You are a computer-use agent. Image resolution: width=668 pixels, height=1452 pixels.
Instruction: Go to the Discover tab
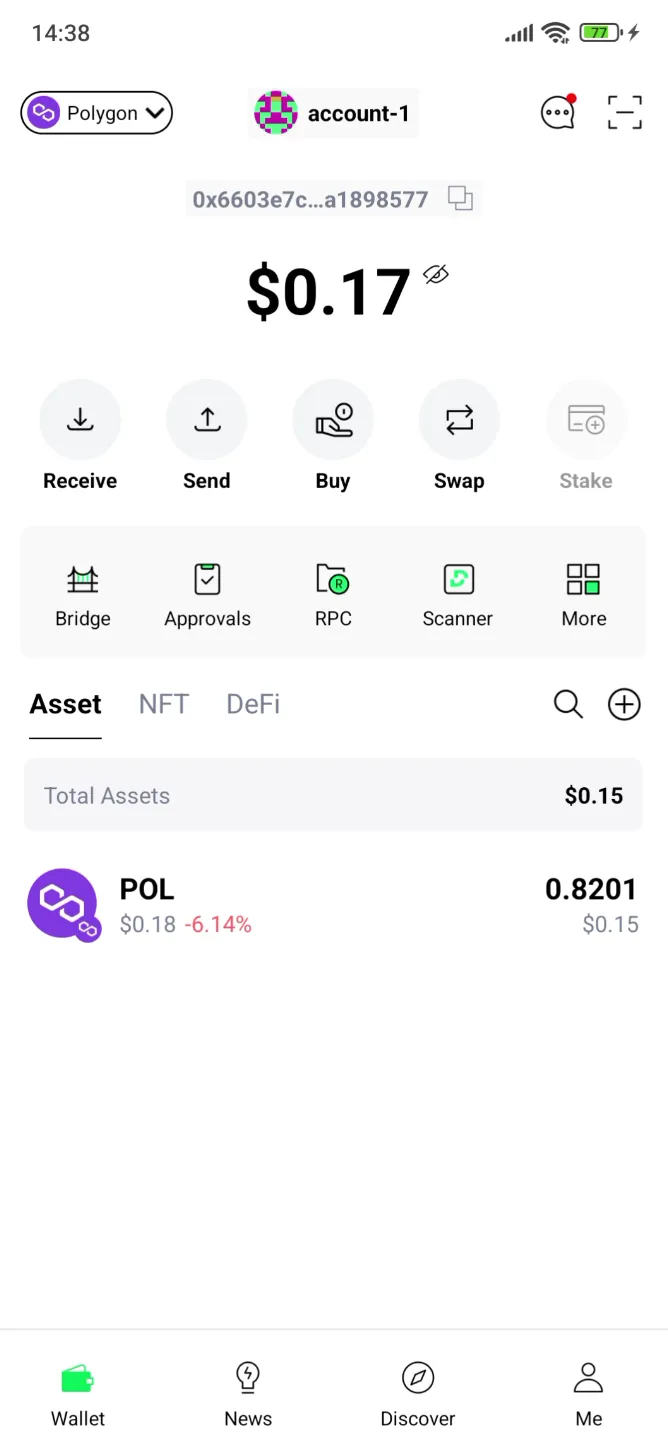(418, 1393)
